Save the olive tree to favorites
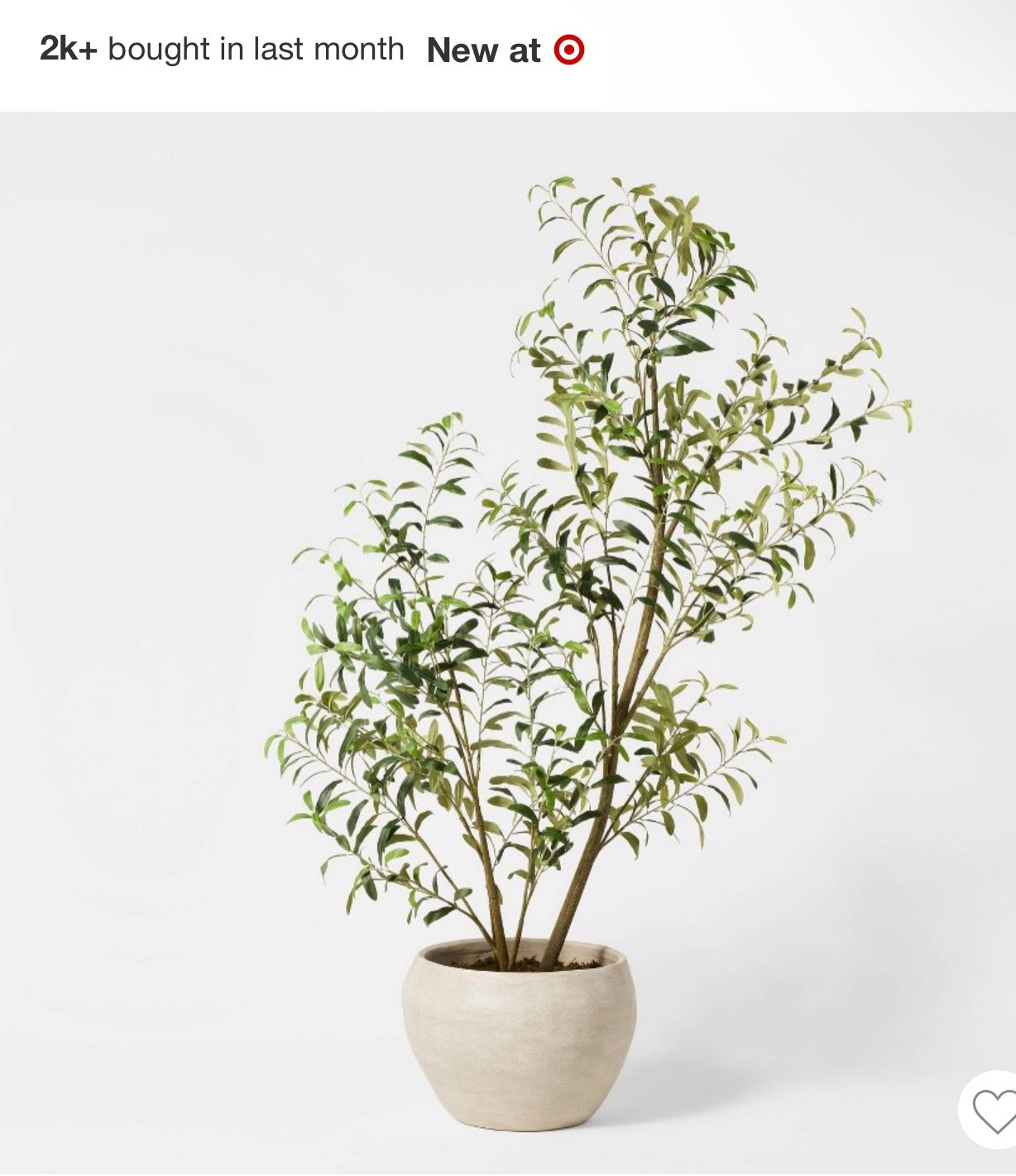1016x1176 pixels. [x=993, y=1111]
